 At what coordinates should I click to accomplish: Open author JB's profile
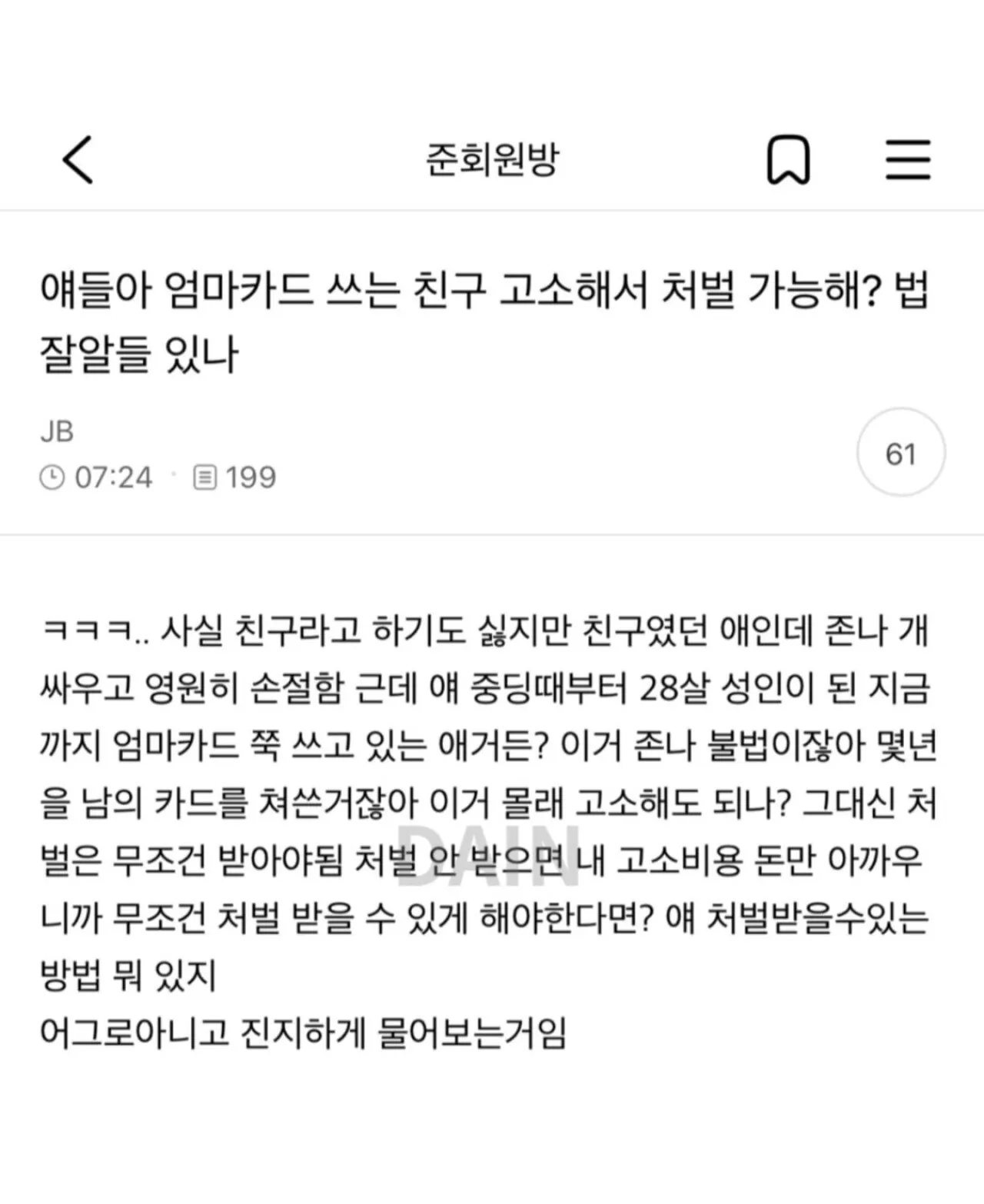coord(57,431)
